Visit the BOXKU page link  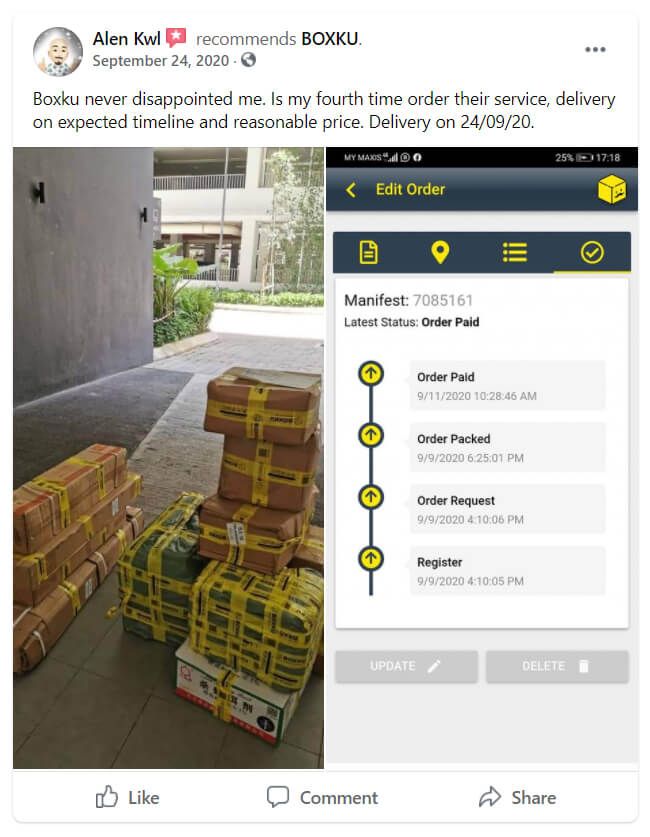pyautogui.click(x=329, y=39)
